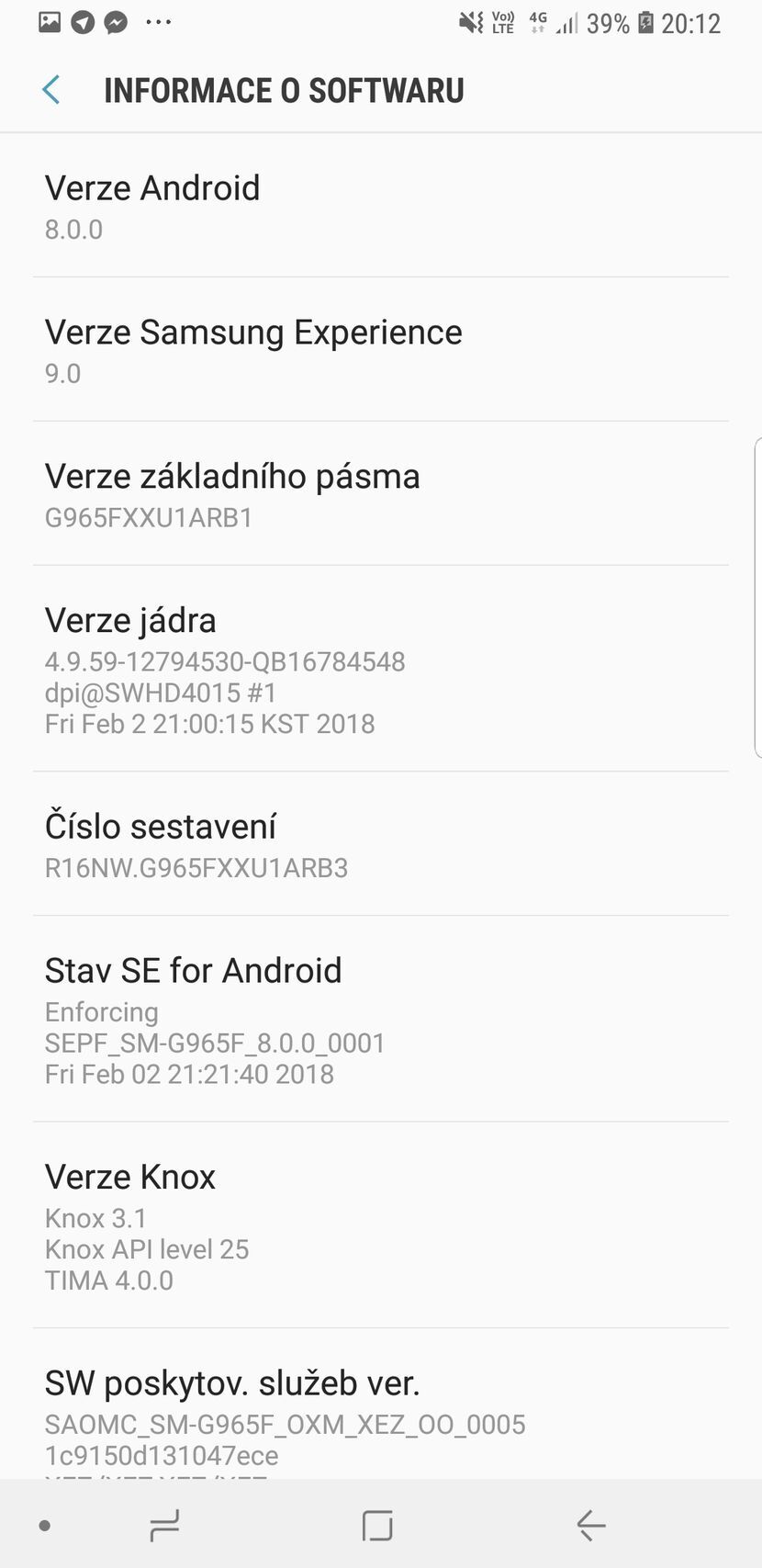762x1568 pixels.
Task: Tap the Recents navigation key
Action: pyautogui.click(x=163, y=1525)
